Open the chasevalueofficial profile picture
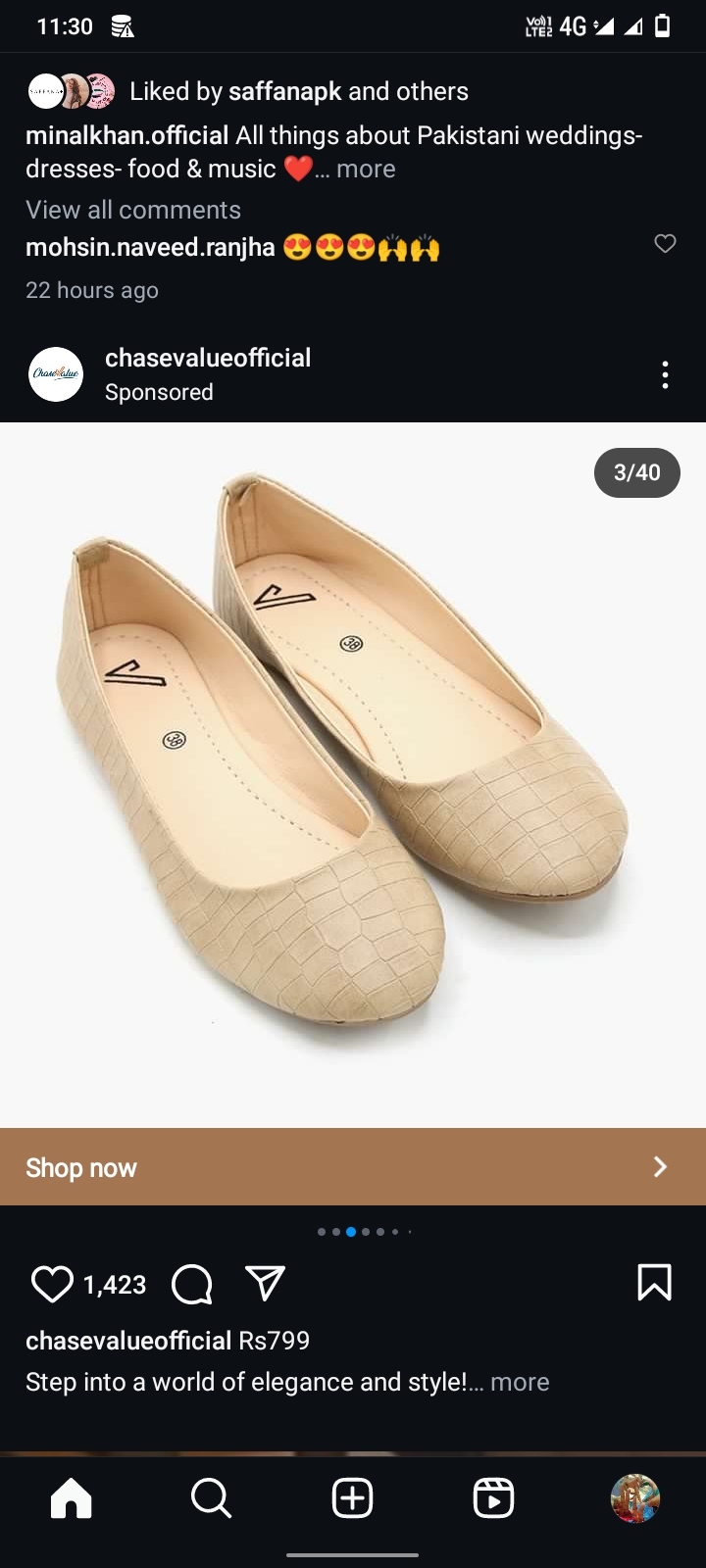The width and height of the screenshot is (706, 1568). tap(56, 374)
